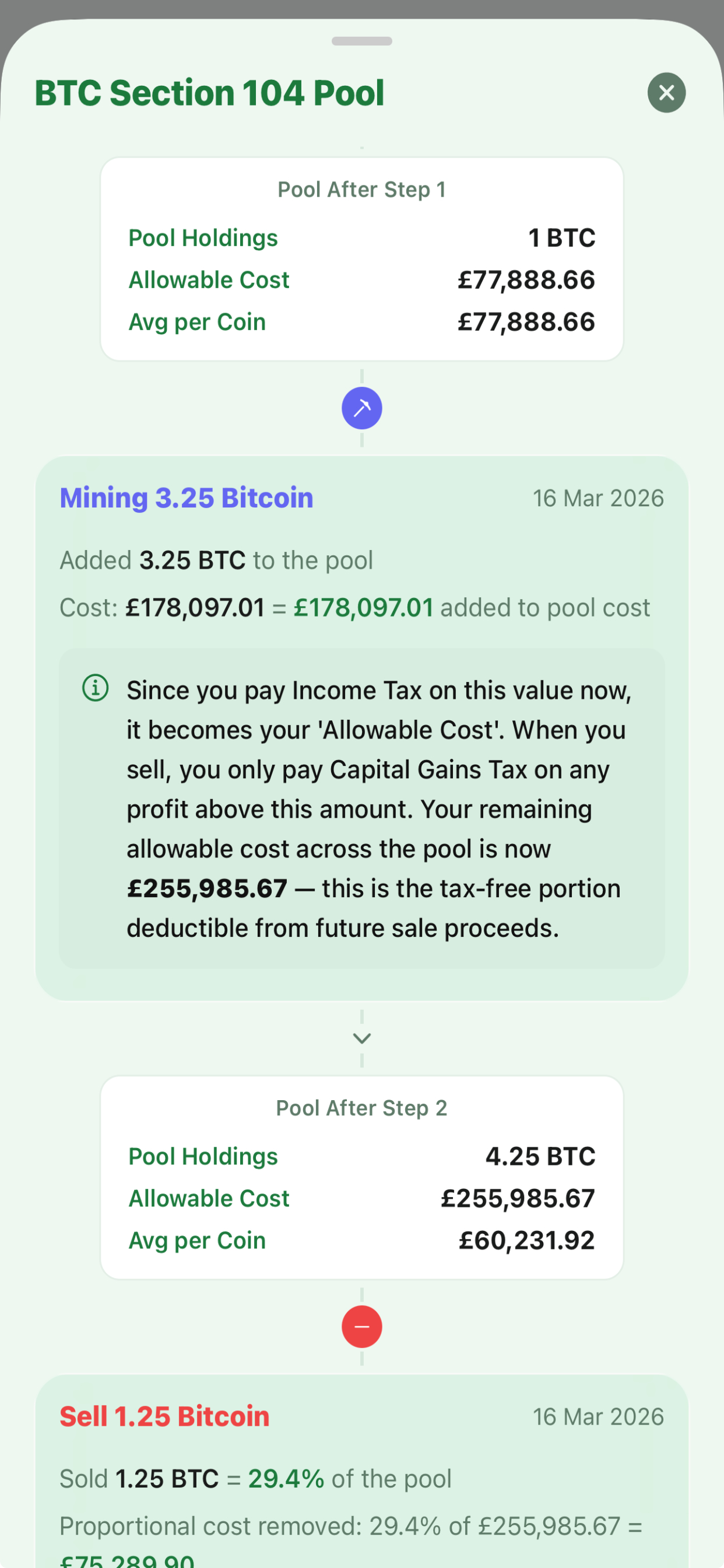
Task: Tap the Pool Holdings value 4.25 BTC
Action: pos(540,1156)
